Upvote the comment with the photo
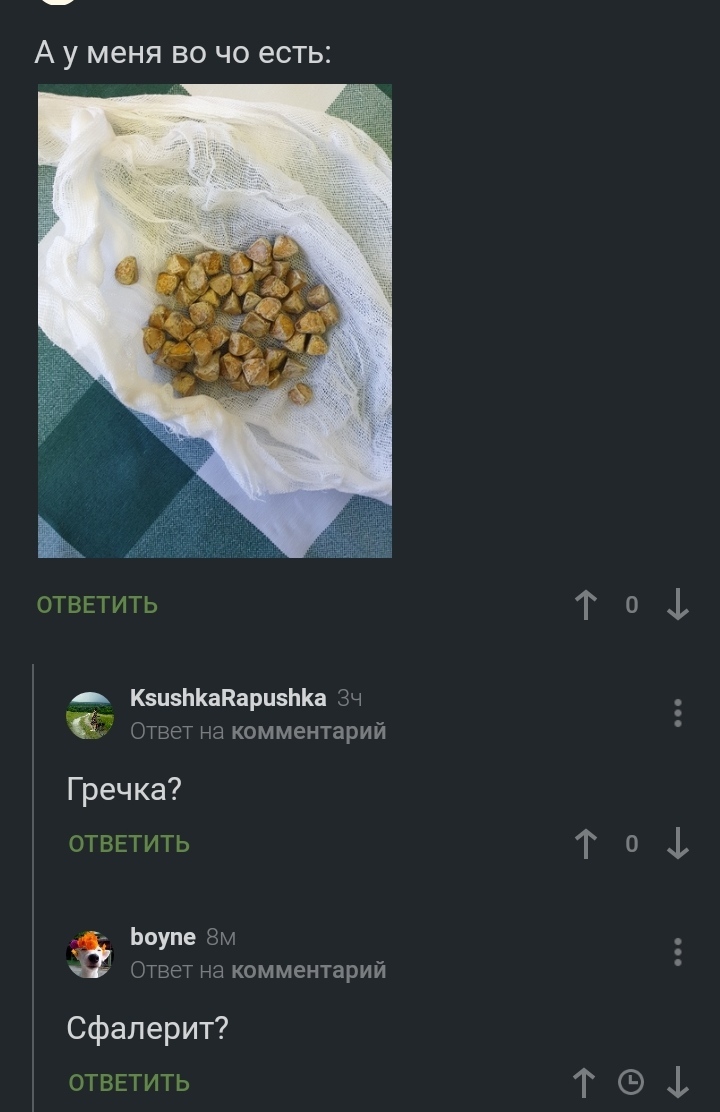Image resolution: width=720 pixels, height=1112 pixels. (586, 604)
